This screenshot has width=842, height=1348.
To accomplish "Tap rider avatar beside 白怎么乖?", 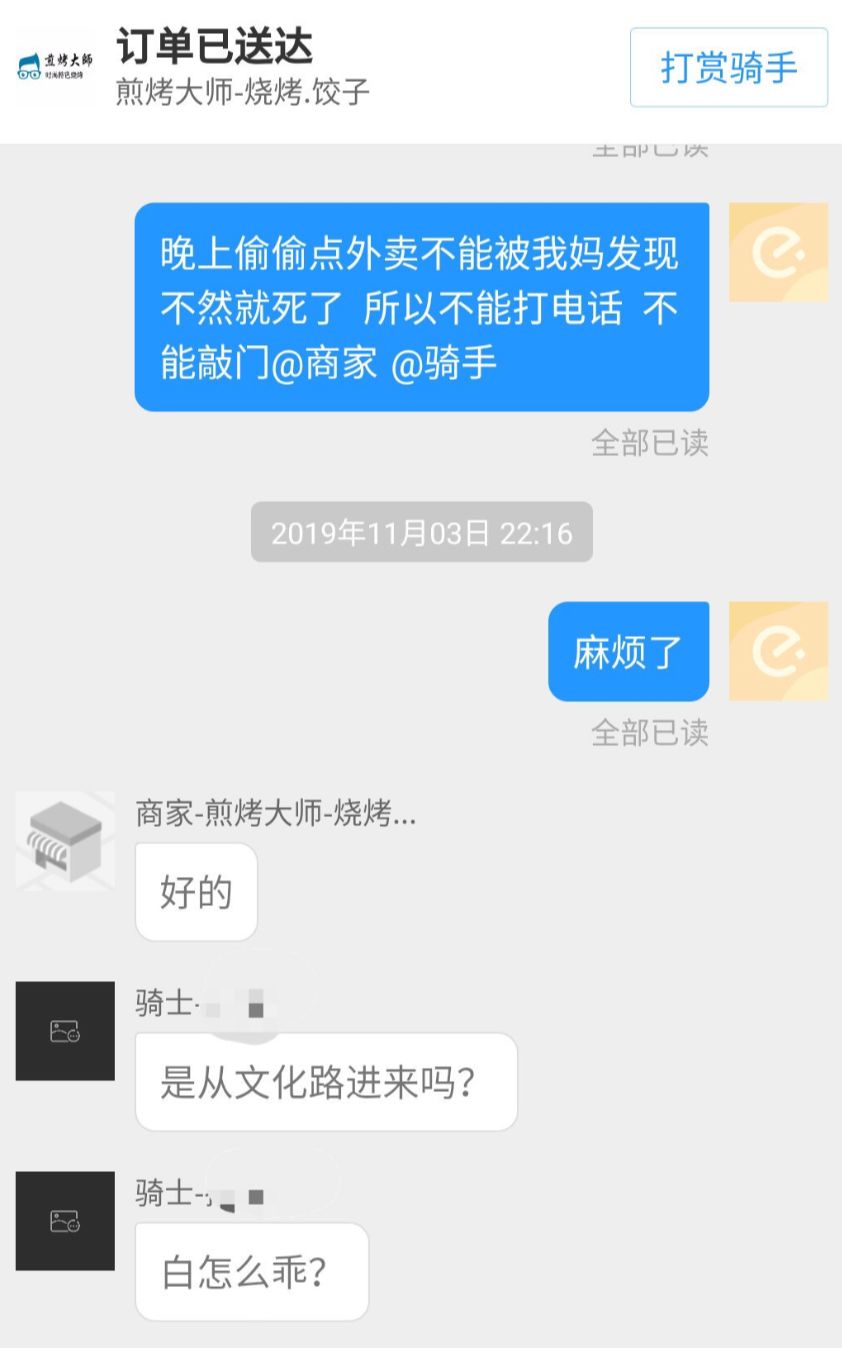I will point(65,1221).
